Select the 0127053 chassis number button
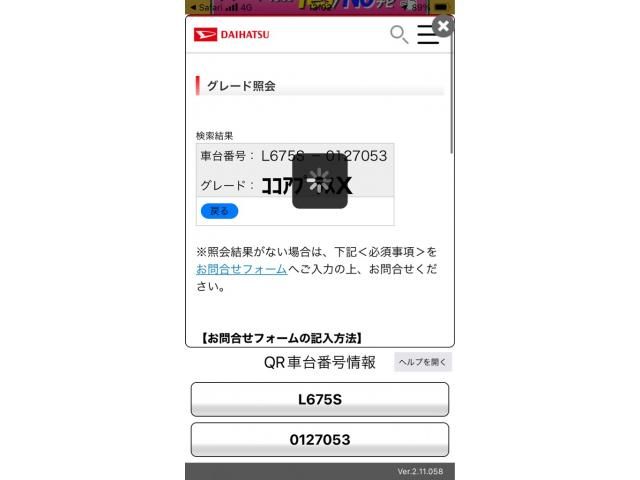Image resolution: width=640 pixels, height=480 pixels. 320,439
